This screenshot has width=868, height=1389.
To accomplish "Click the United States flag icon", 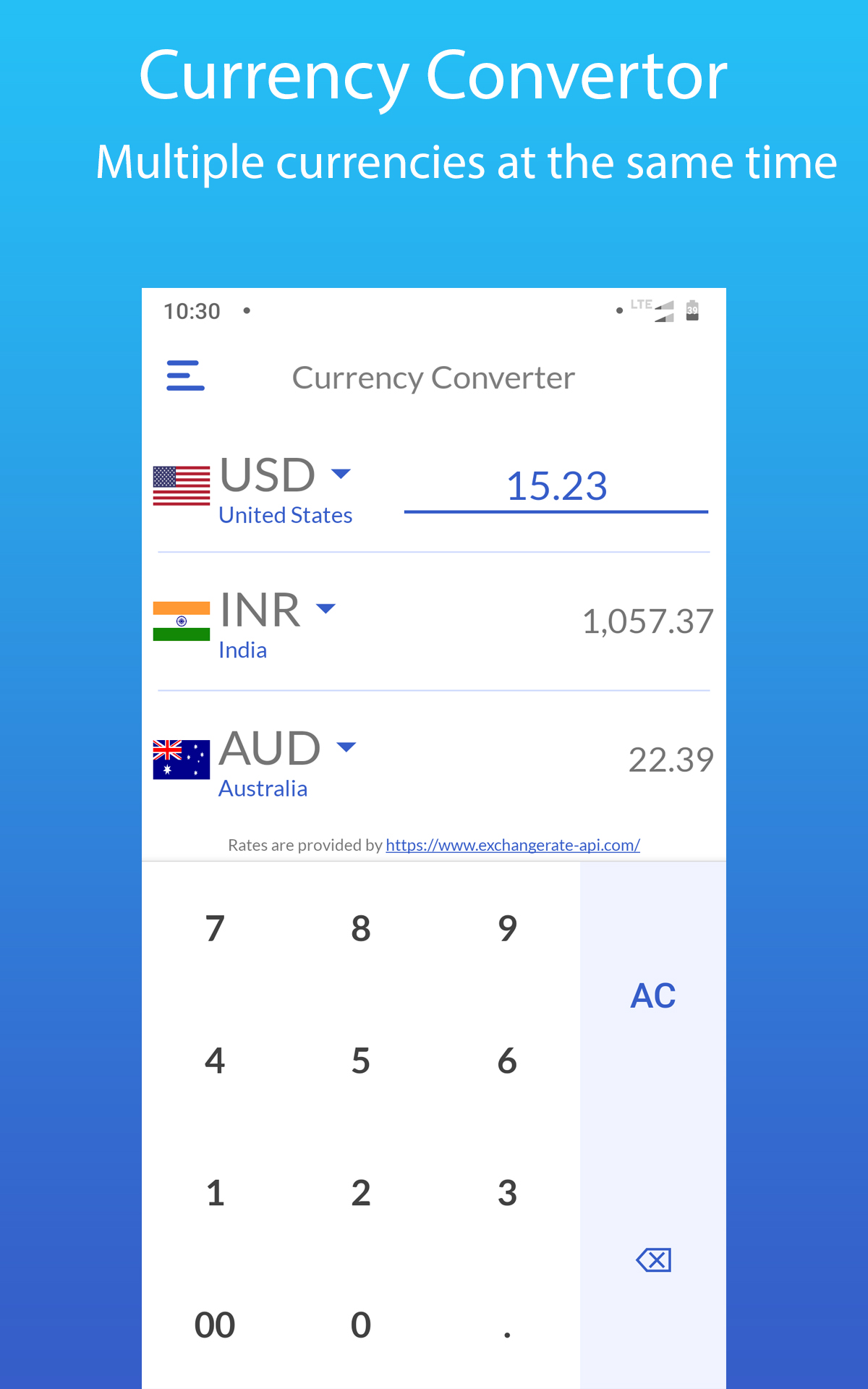I will 182,486.
